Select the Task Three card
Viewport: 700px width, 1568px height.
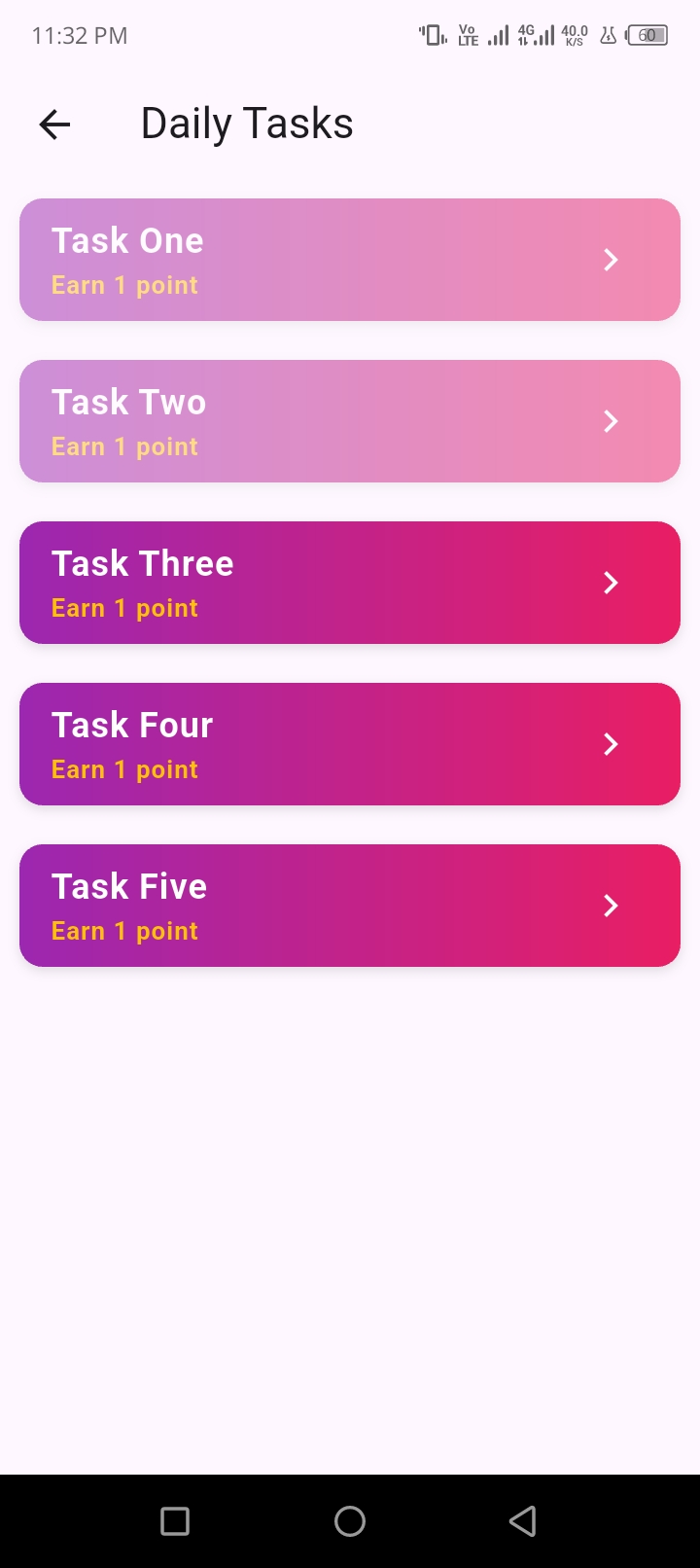(350, 583)
